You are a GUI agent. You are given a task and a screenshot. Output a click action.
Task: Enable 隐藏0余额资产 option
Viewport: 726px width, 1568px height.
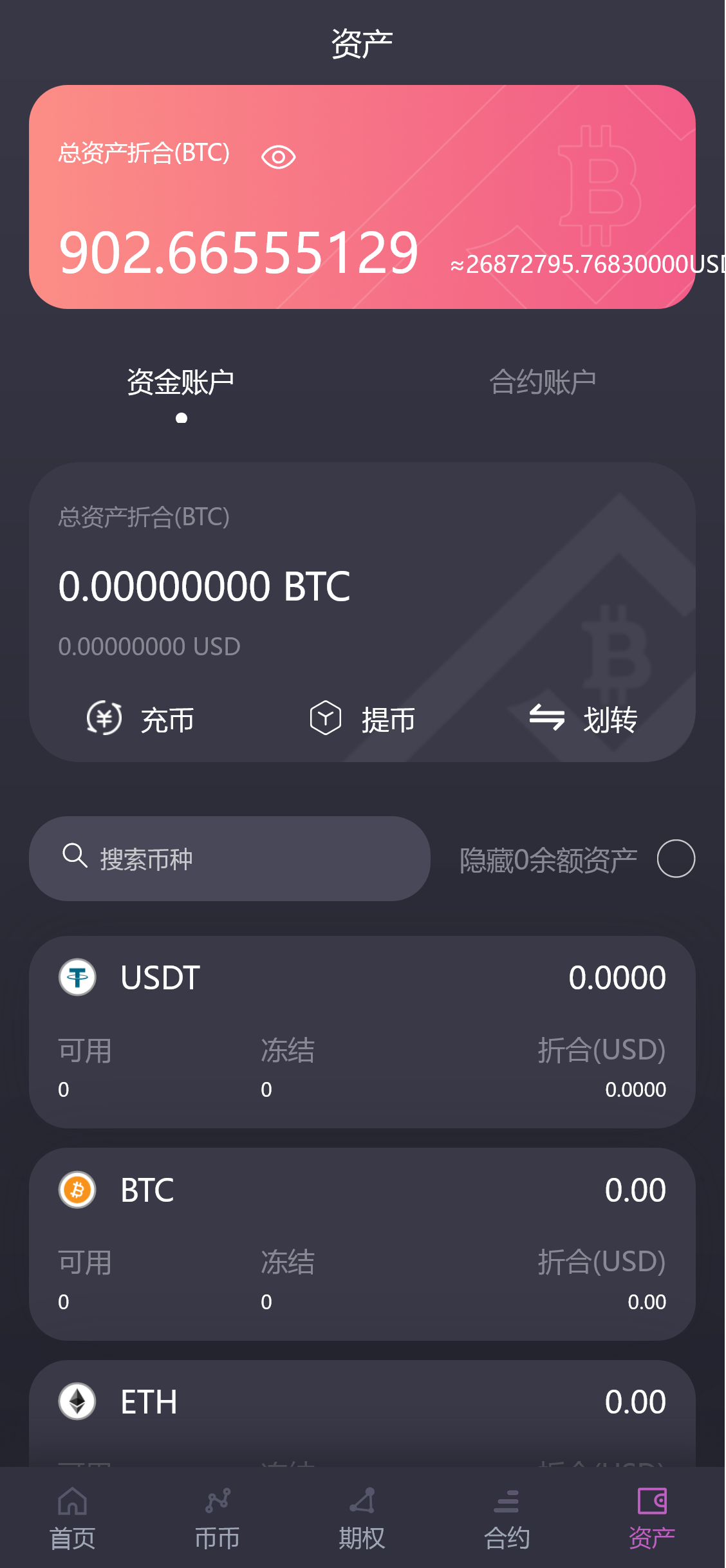676,859
